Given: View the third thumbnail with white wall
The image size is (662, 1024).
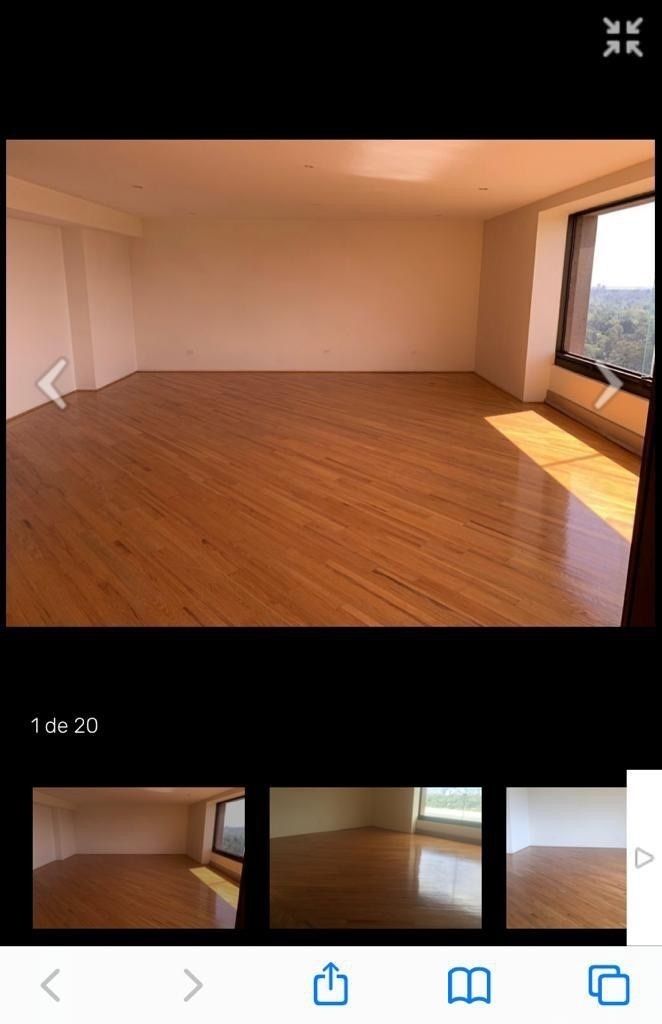Looking at the screenshot, I should (565, 858).
